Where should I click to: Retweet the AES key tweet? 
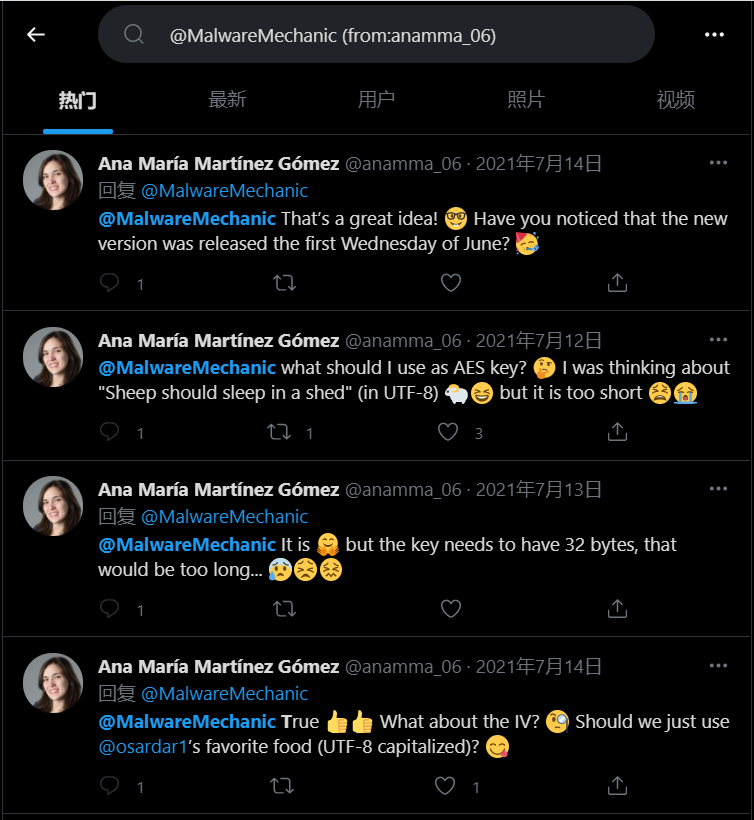coord(282,432)
